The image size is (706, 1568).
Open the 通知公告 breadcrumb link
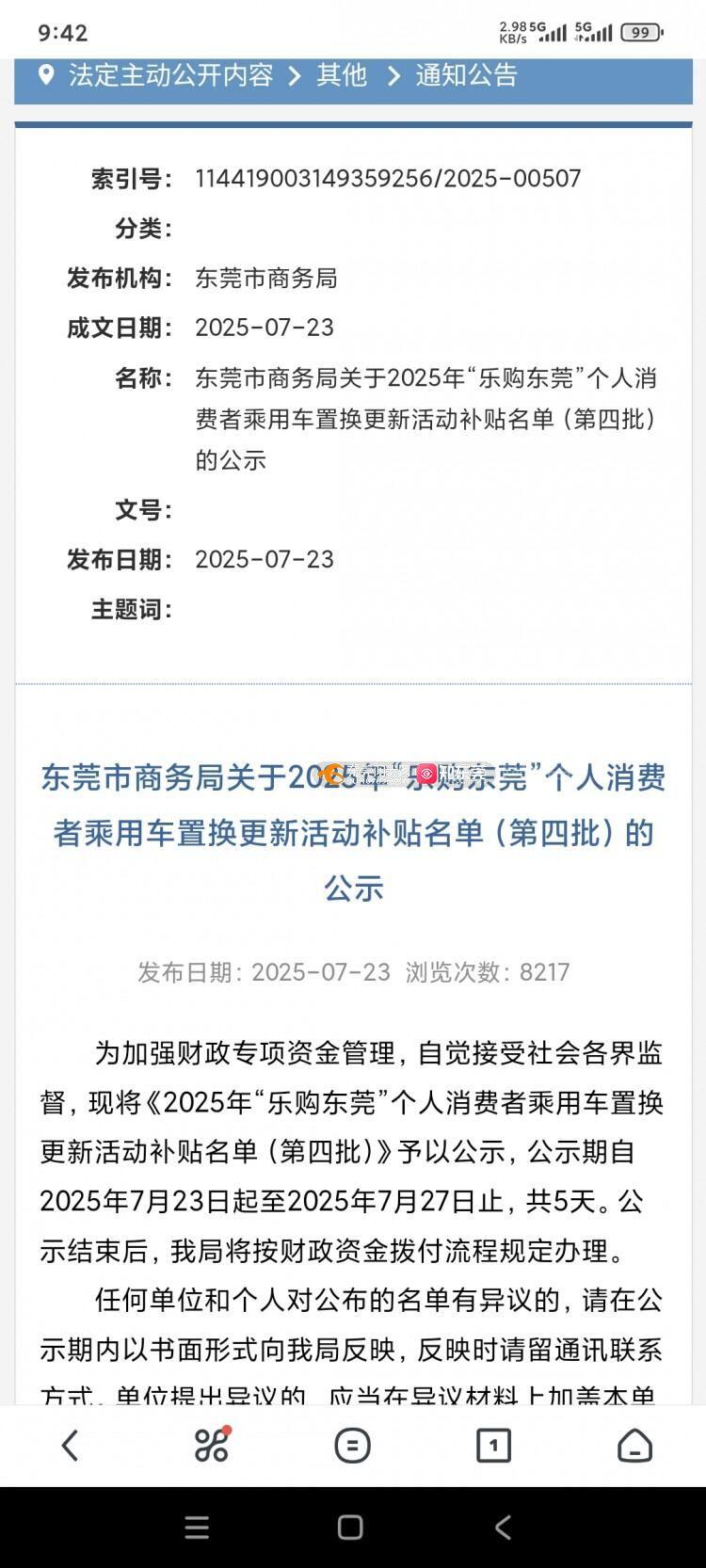[x=467, y=75]
